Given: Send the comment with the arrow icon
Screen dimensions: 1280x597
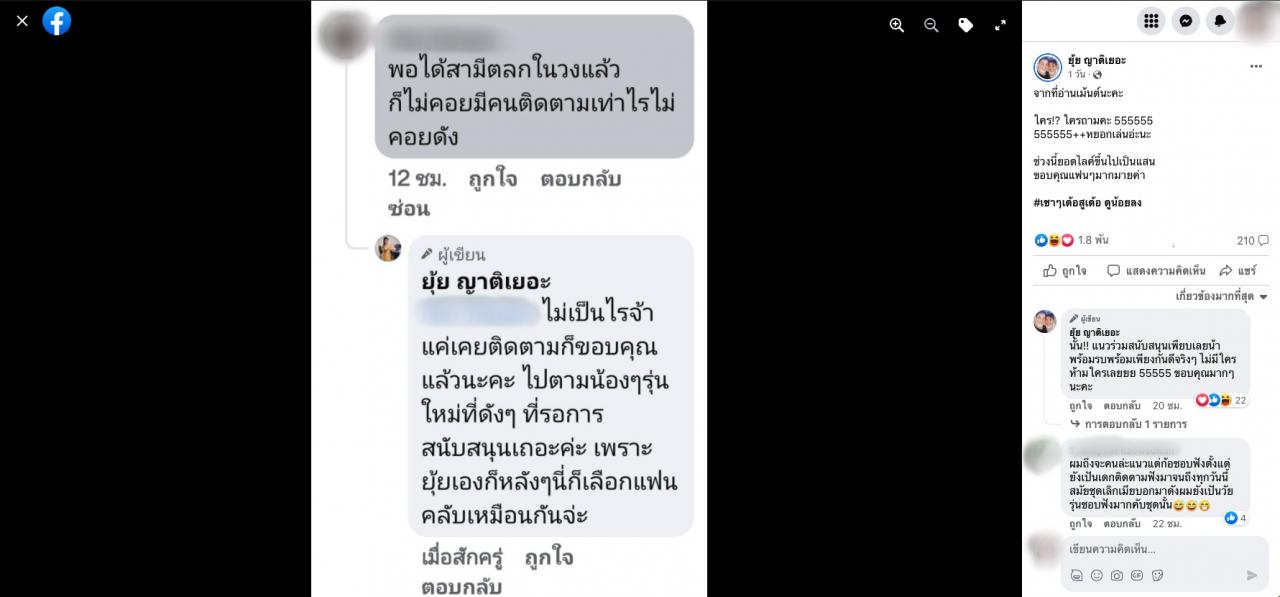Looking at the screenshot, I should tap(1252, 575).
